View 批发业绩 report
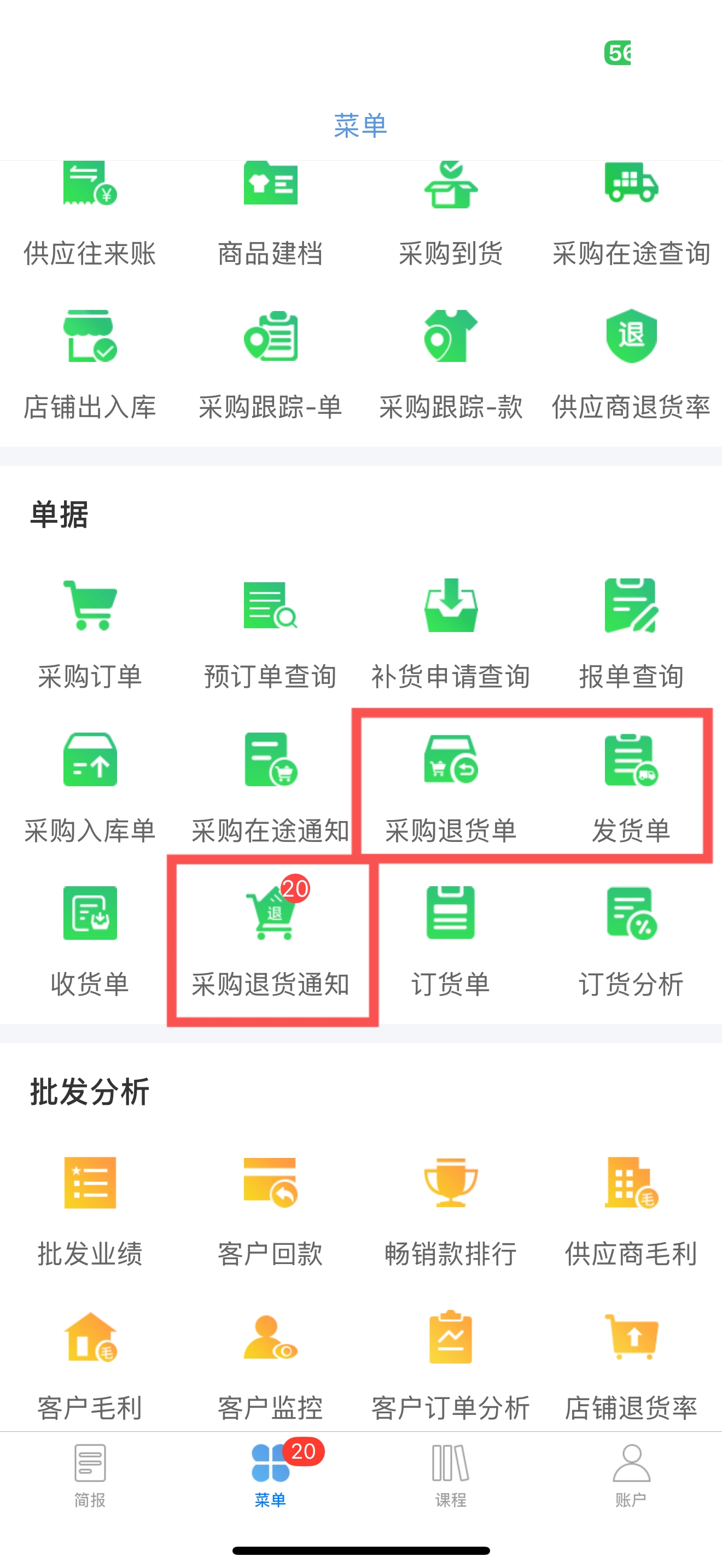 click(x=90, y=1208)
